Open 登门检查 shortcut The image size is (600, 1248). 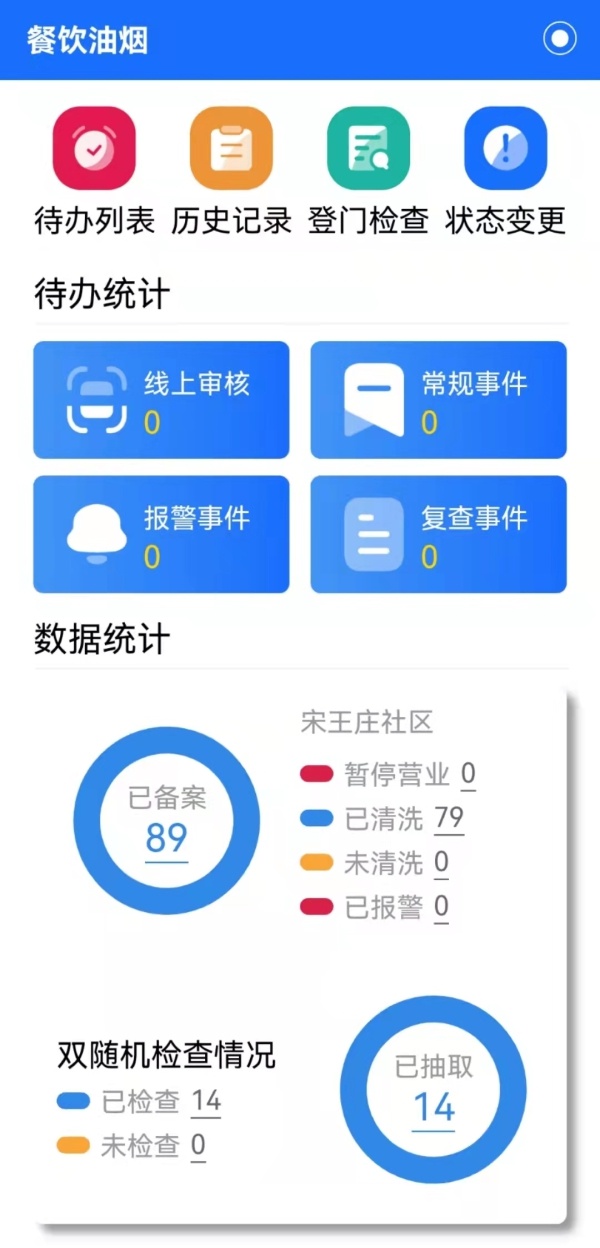click(x=368, y=171)
